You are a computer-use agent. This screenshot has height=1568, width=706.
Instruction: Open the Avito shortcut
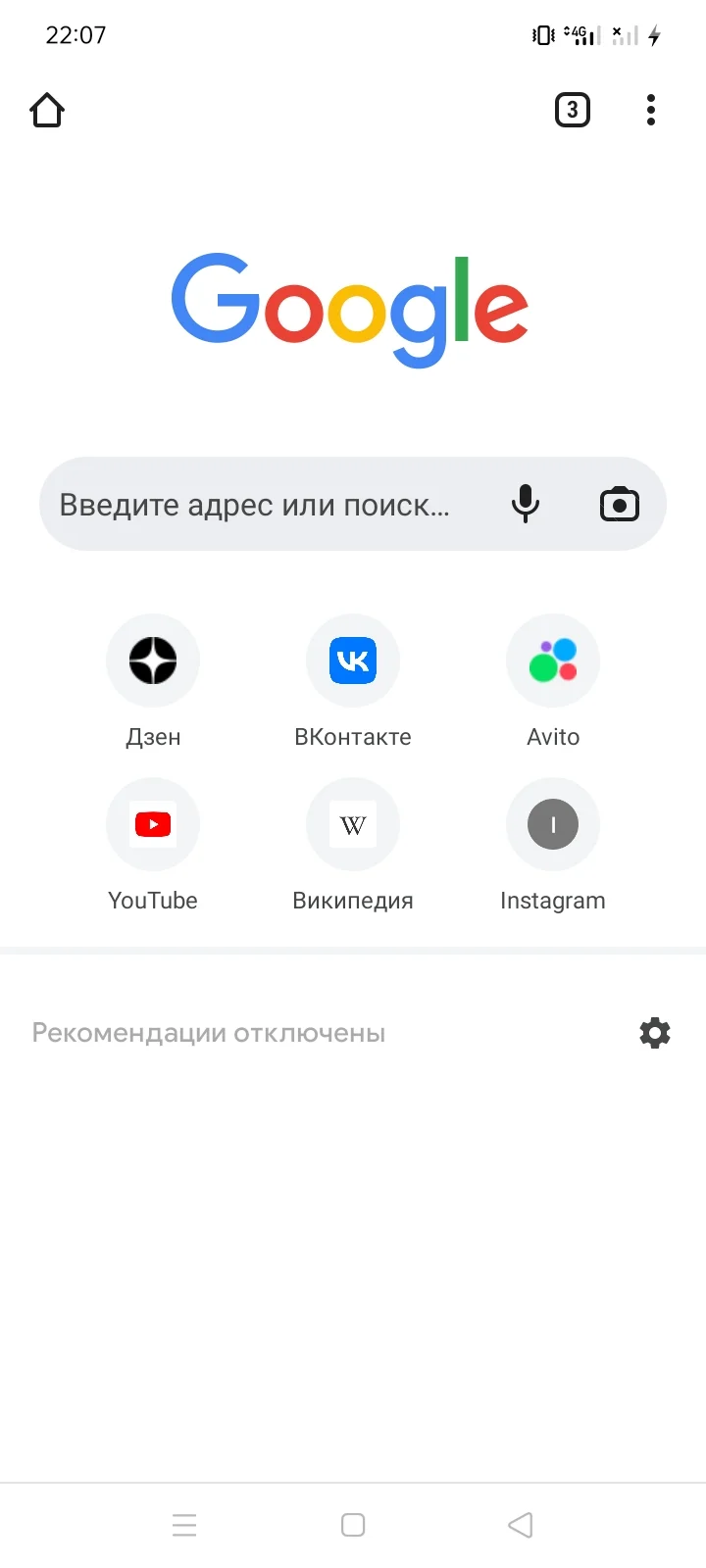(x=552, y=661)
